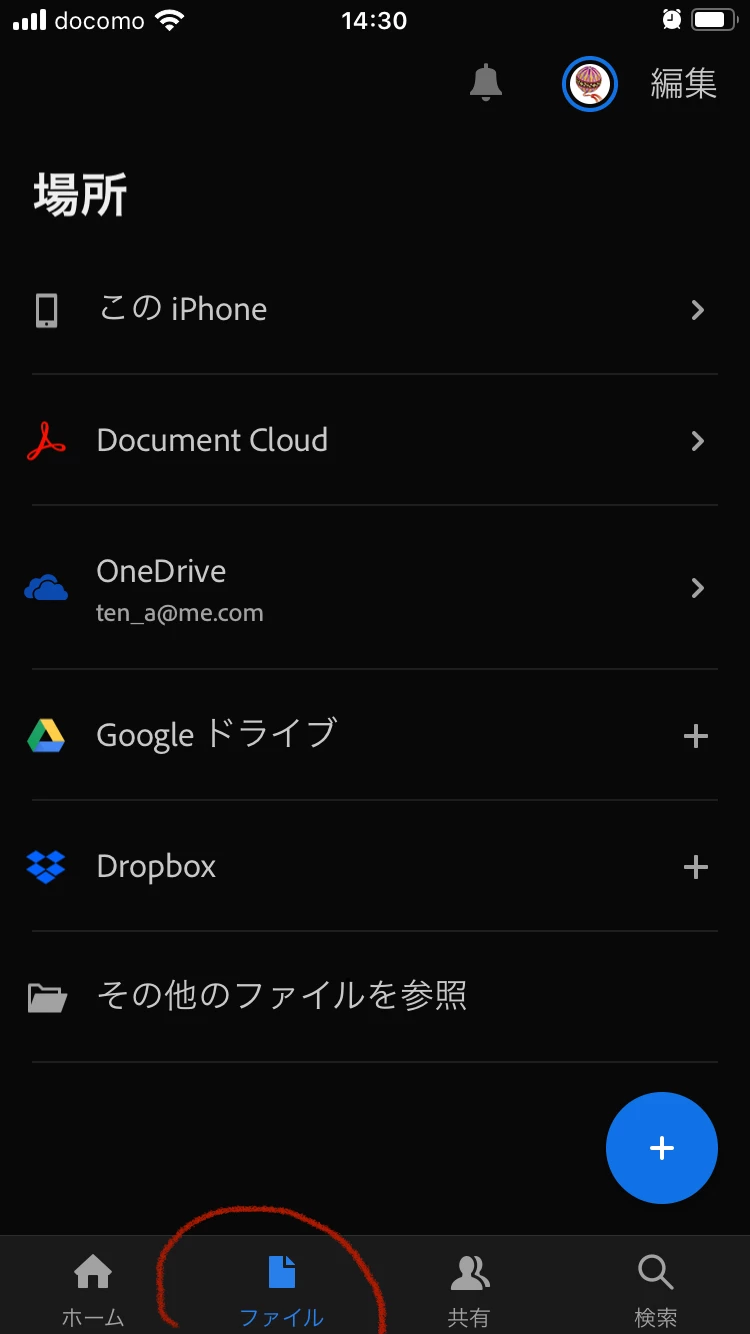Viewport: 750px width, 1334px height.
Task: Add a Google ドライブ account
Action: [x=695, y=737]
